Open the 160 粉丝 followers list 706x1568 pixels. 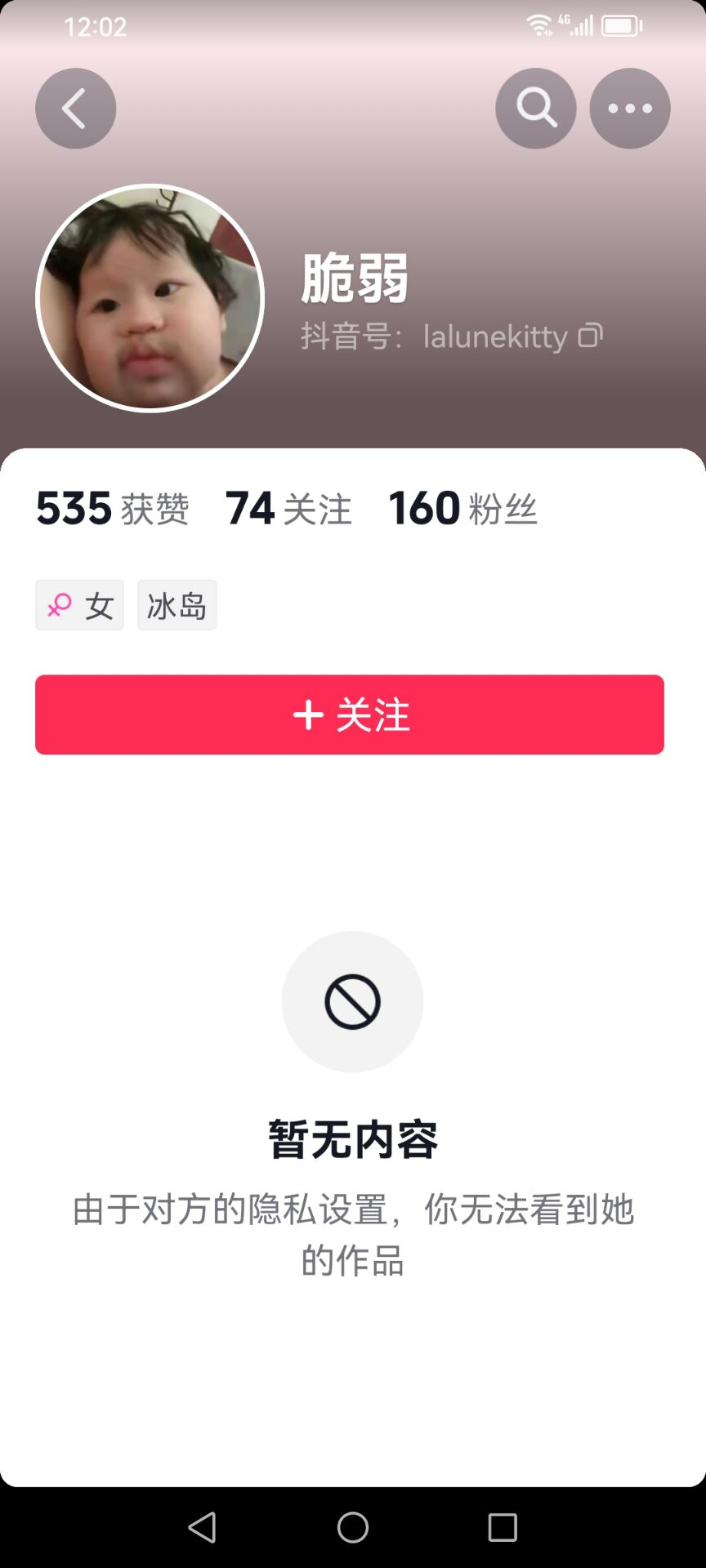point(462,509)
